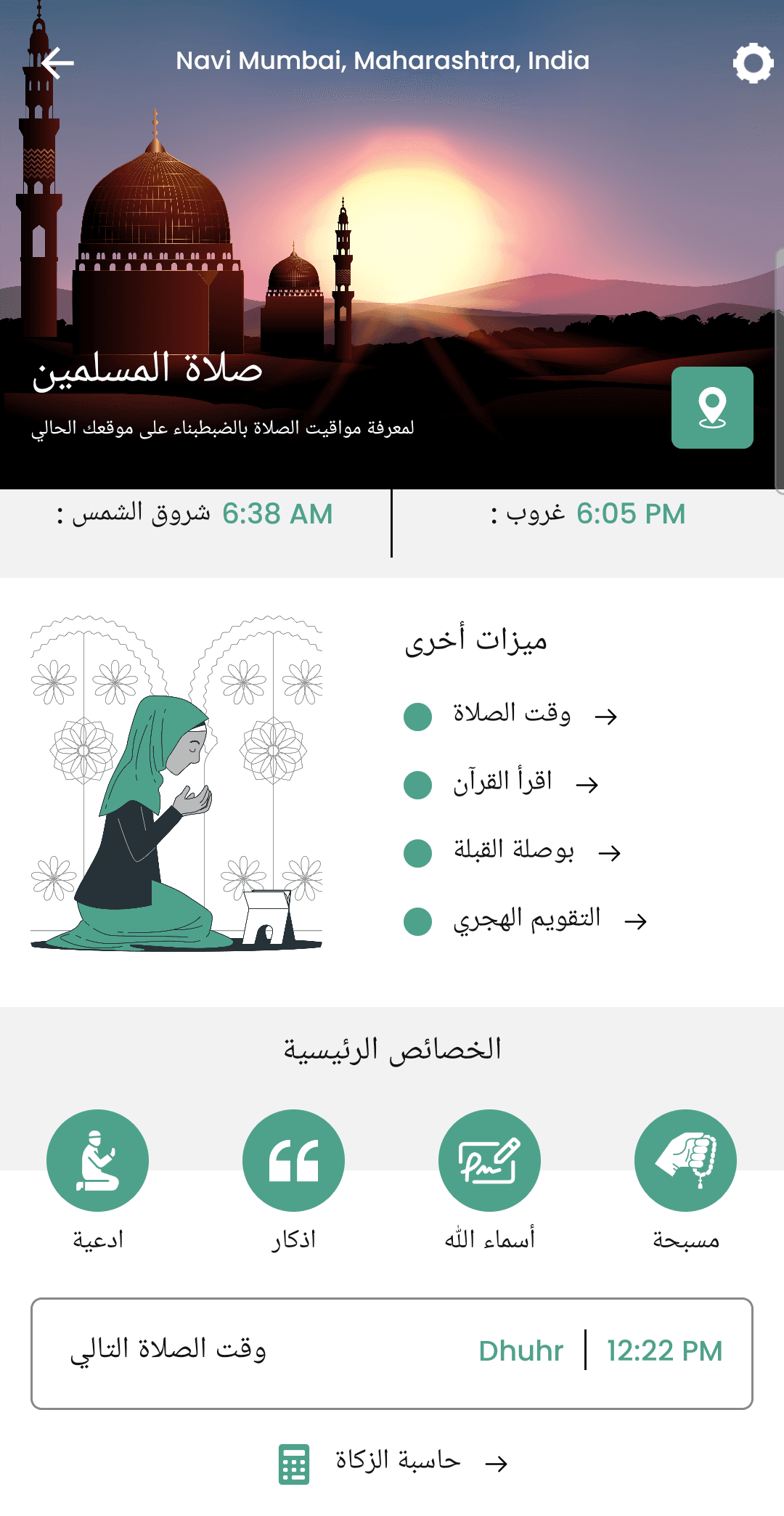Viewport: 784px width, 1516px height.
Task: Tap the Names of Allah (أسماء الله) icon
Action: [489, 1160]
